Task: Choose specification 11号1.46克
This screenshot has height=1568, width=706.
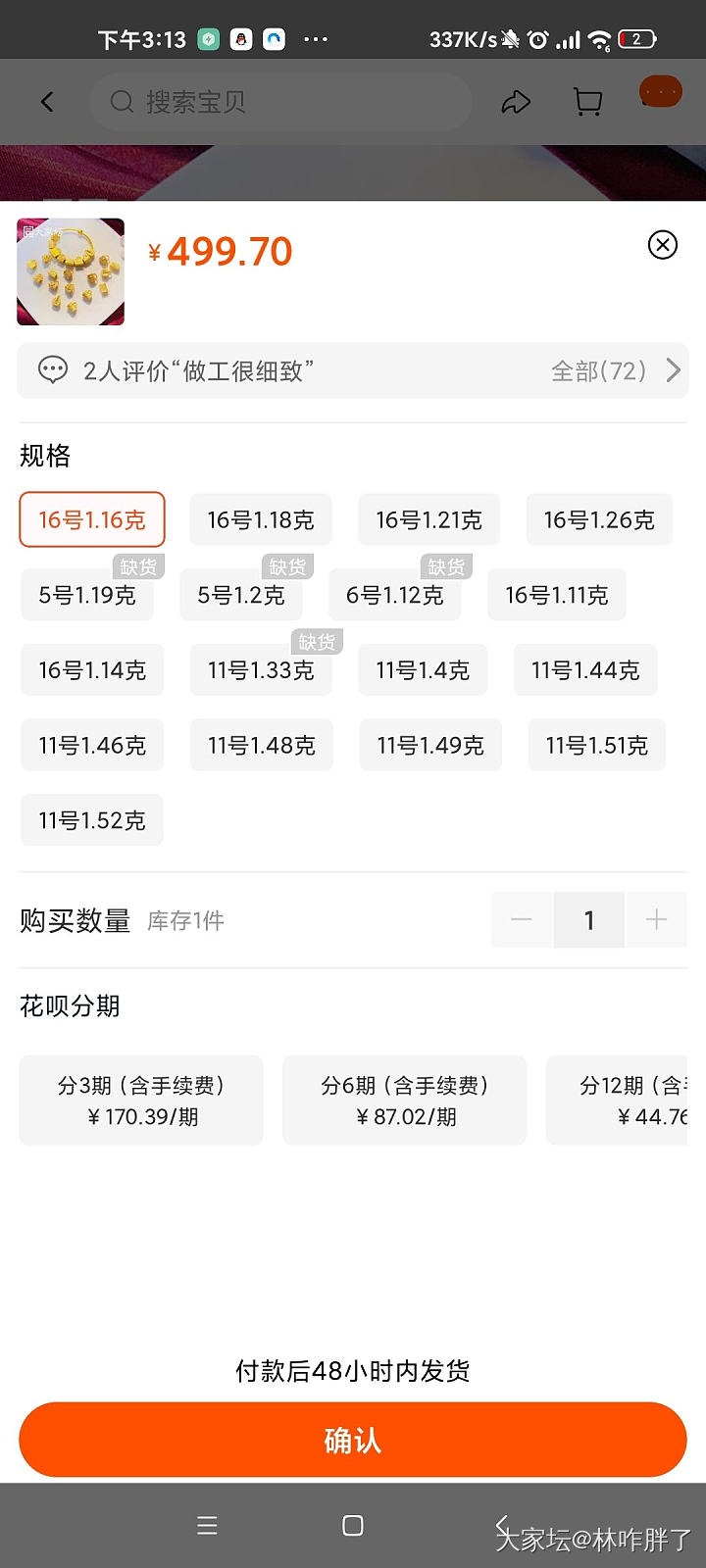Action: [x=92, y=746]
